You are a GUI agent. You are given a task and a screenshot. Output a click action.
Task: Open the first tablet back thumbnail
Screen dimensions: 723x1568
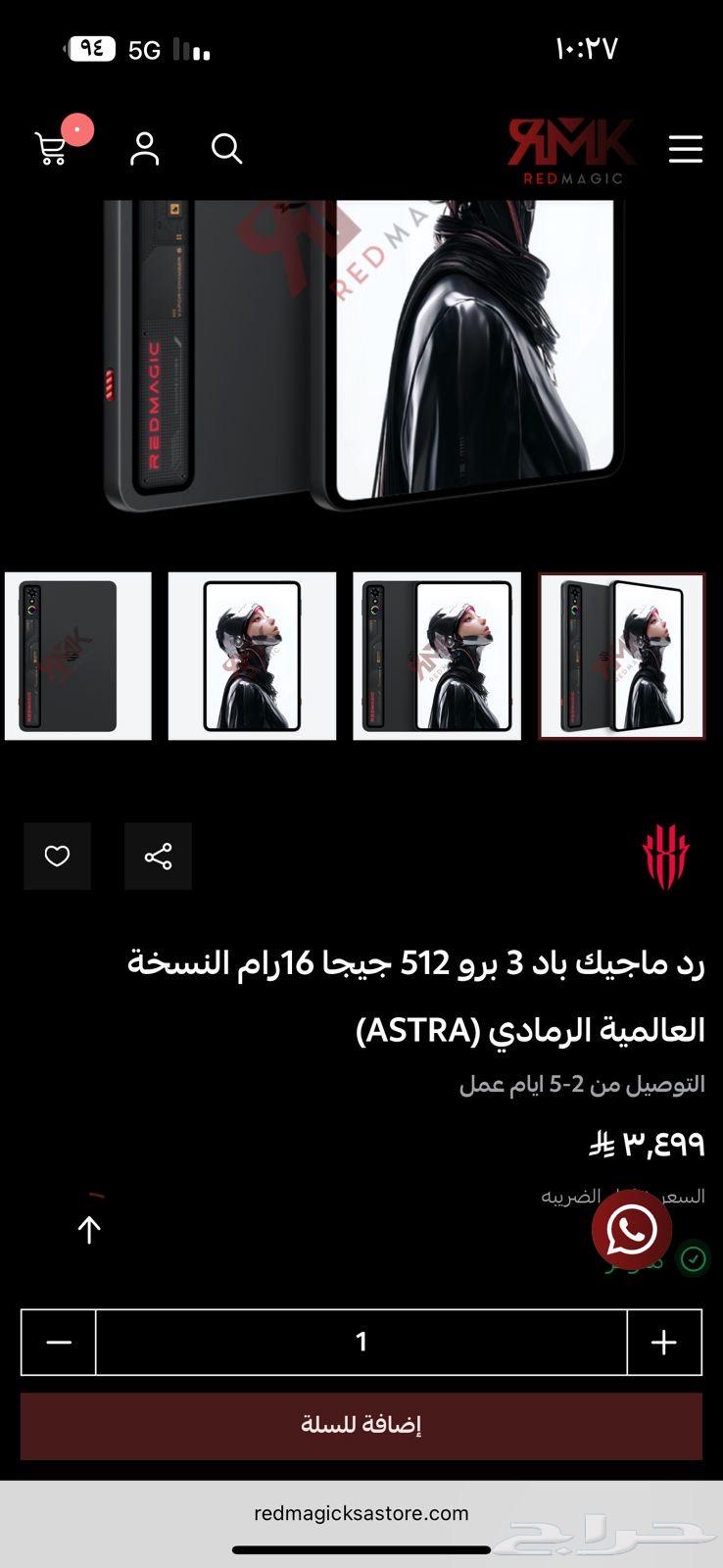[78, 656]
